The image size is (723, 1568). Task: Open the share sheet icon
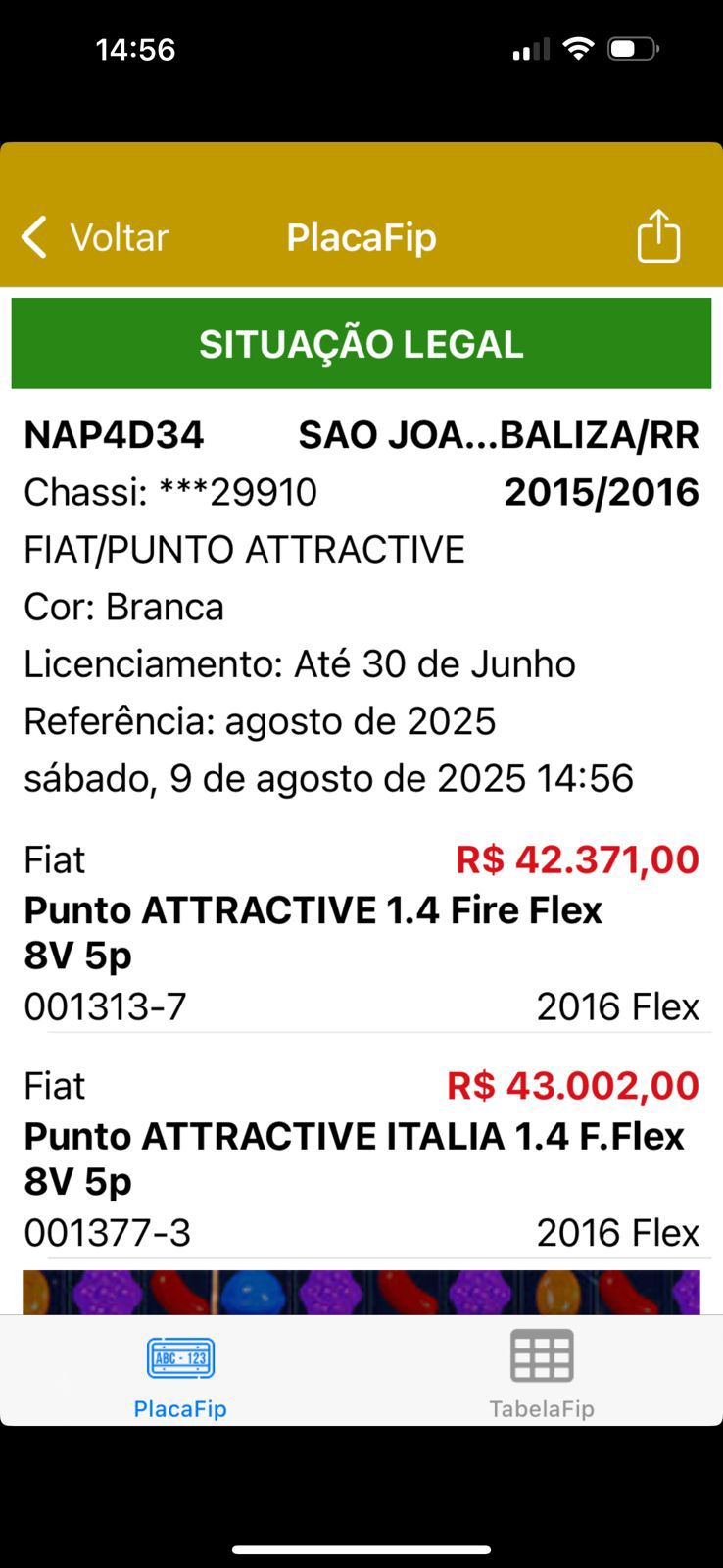[658, 236]
